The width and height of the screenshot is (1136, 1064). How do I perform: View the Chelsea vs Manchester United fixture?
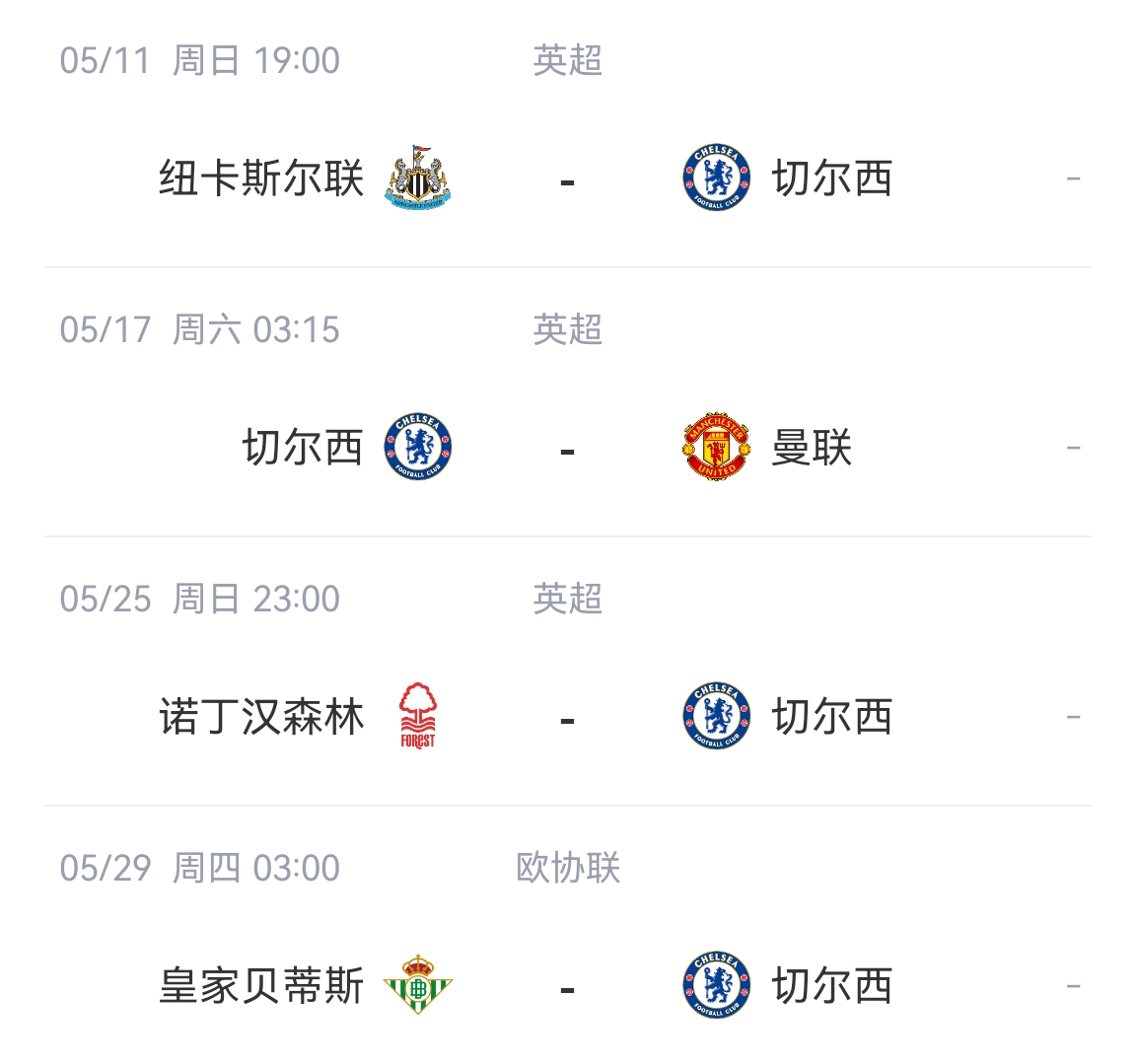tap(567, 450)
